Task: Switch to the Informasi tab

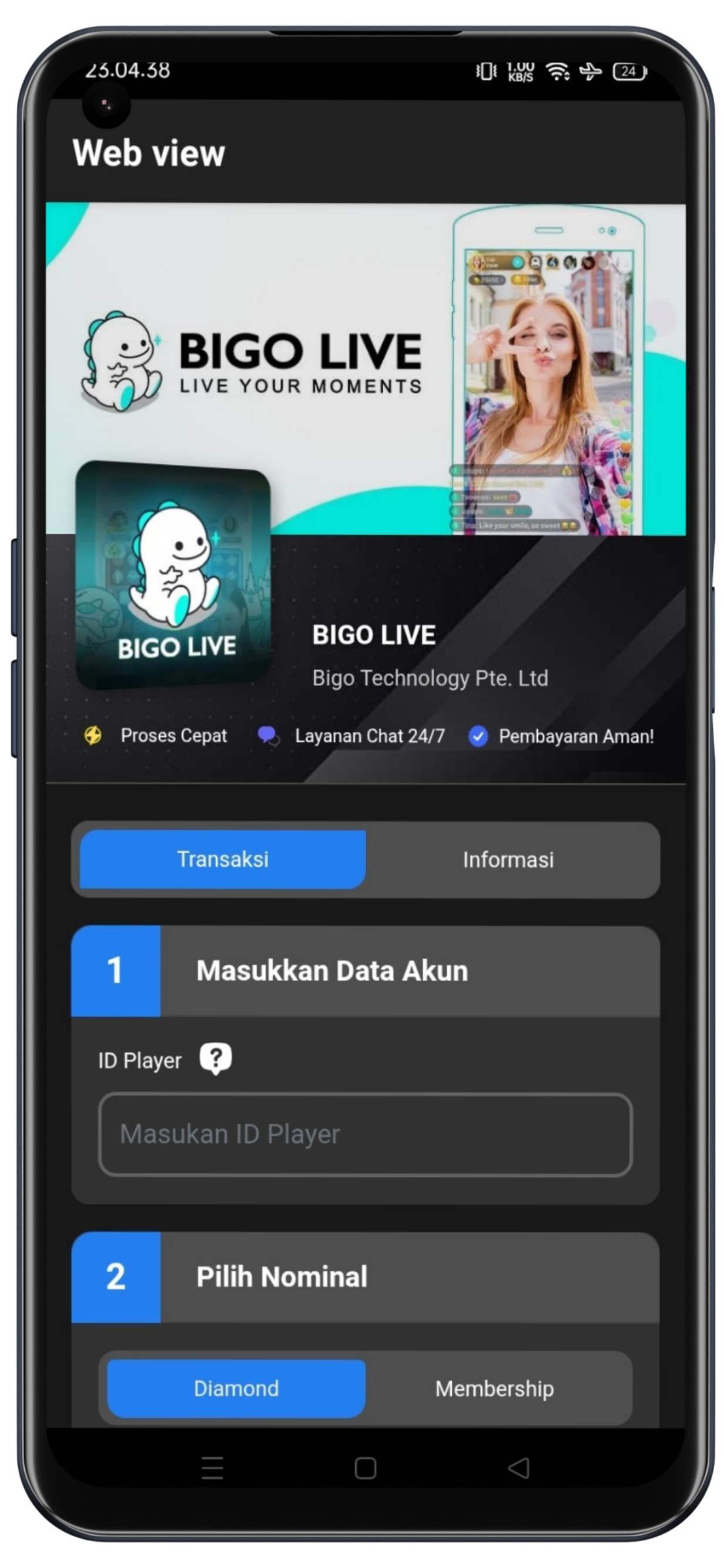Action: click(x=509, y=860)
